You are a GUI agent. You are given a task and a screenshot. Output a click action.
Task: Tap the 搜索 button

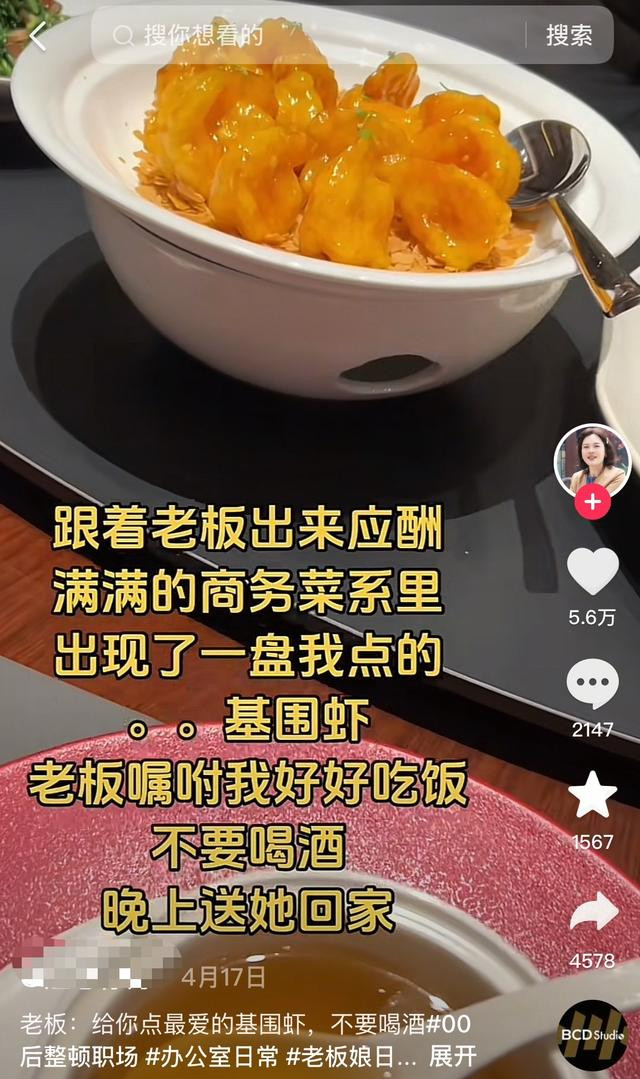(569, 35)
